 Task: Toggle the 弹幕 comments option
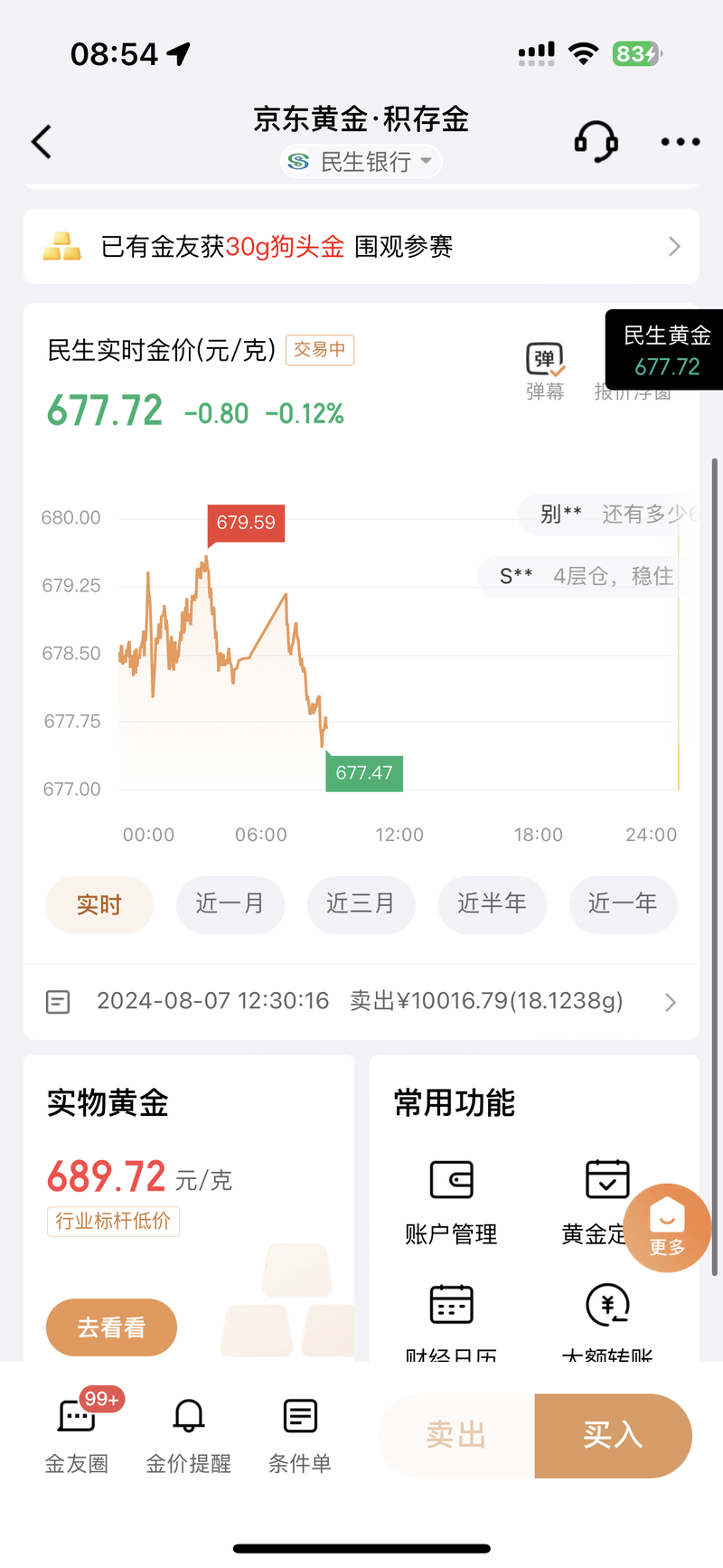(x=545, y=371)
